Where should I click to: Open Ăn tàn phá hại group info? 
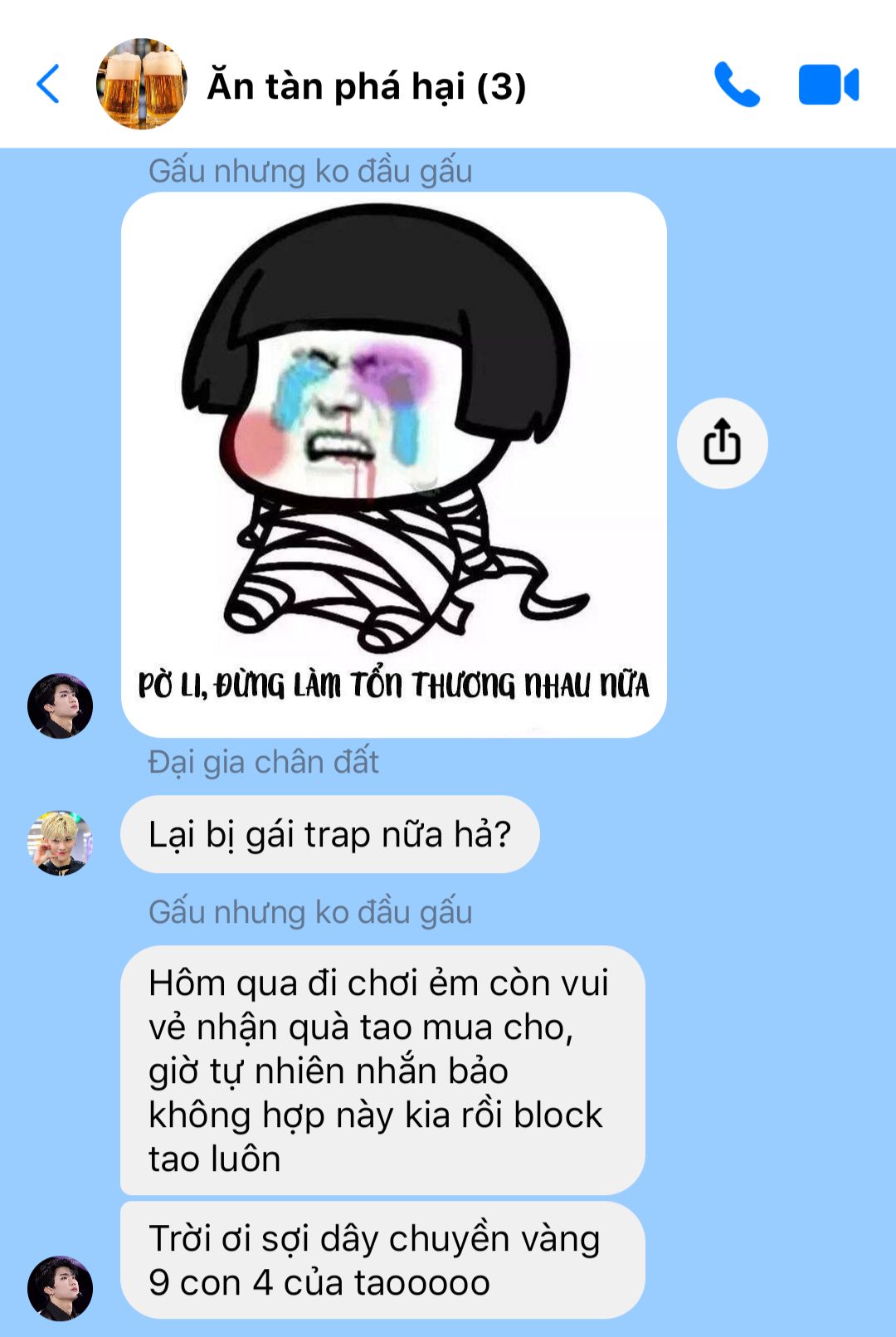click(366, 86)
